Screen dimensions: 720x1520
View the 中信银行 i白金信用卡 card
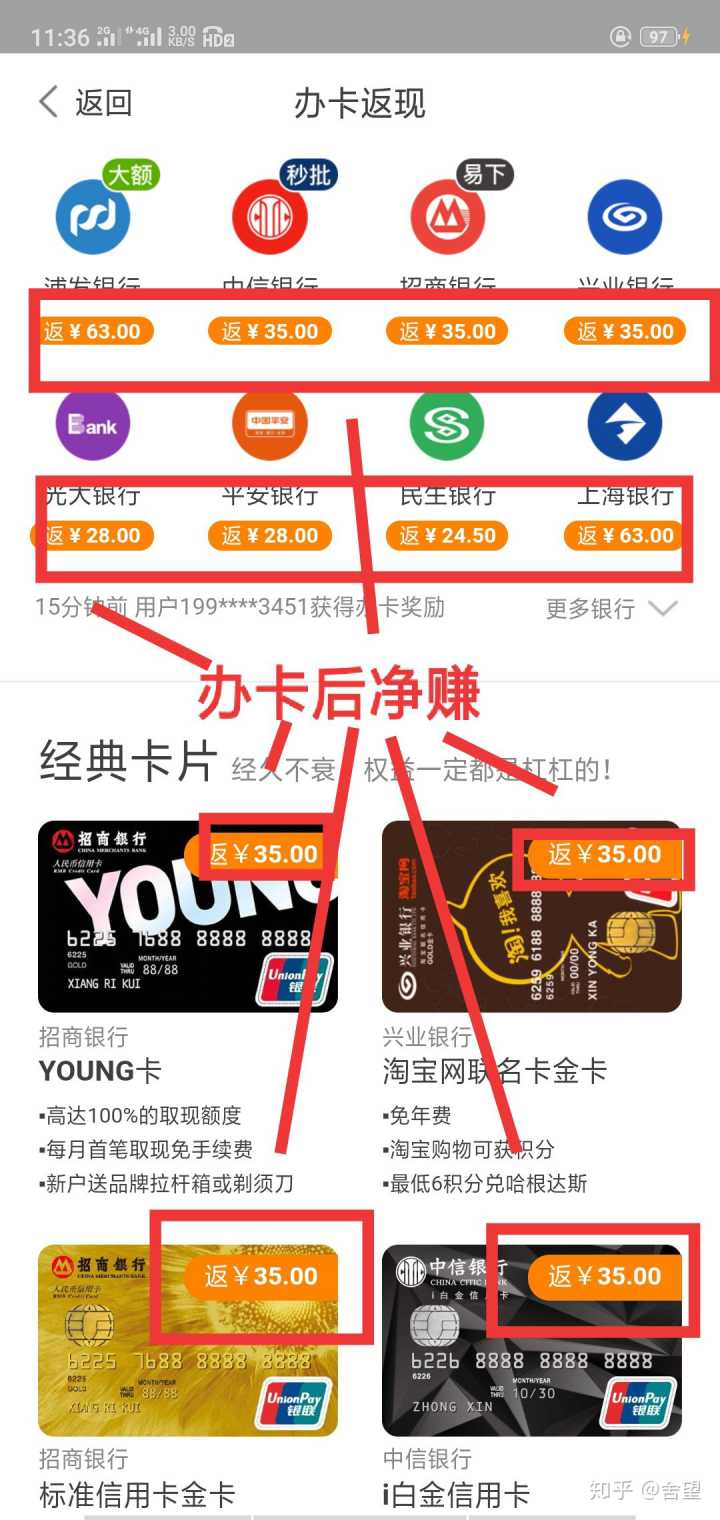(532, 1340)
